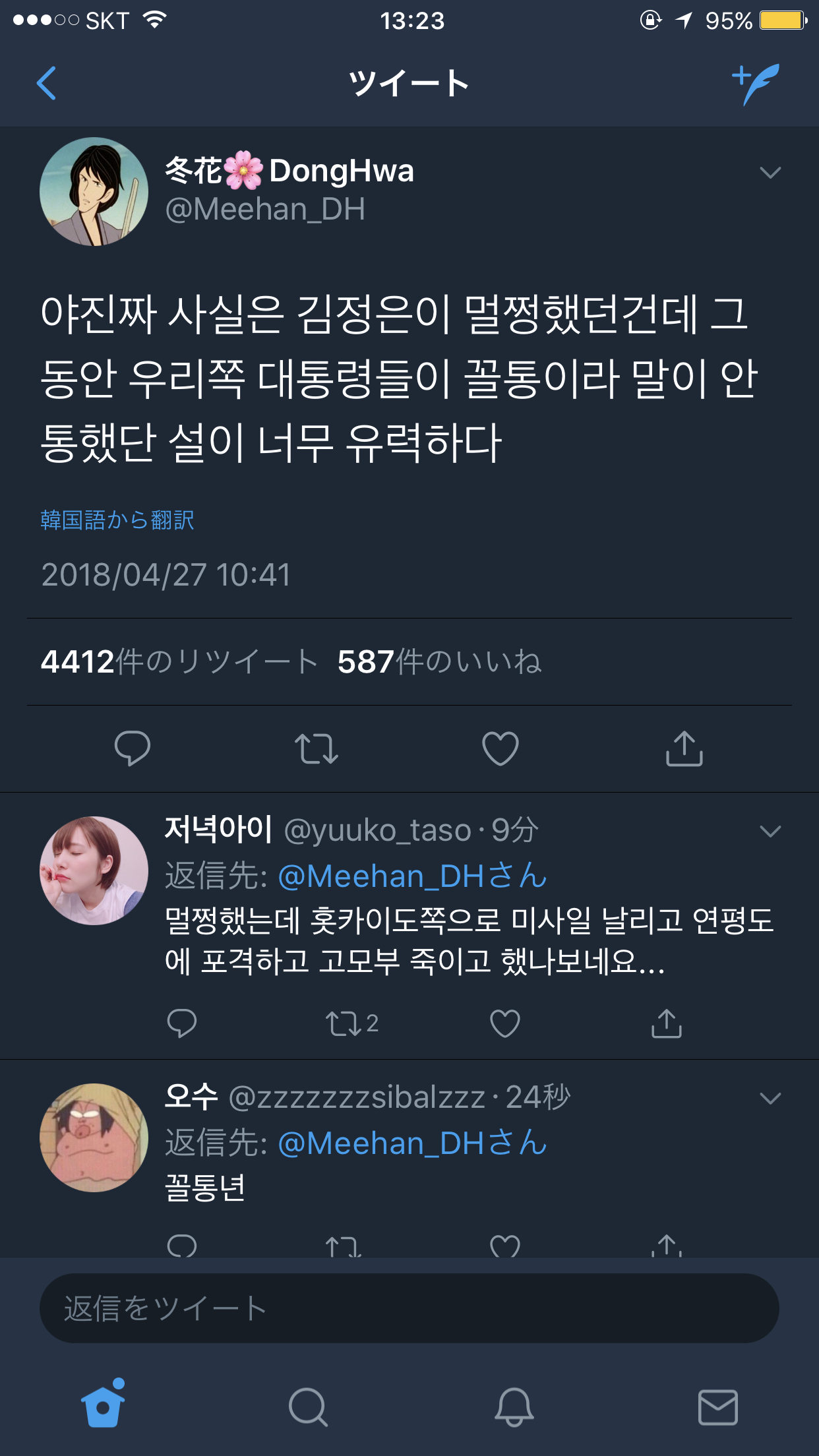Open the @Meehan_DH mention in 오수's reply
Image resolution: width=819 pixels, height=1456 pixels.
(x=413, y=1143)
